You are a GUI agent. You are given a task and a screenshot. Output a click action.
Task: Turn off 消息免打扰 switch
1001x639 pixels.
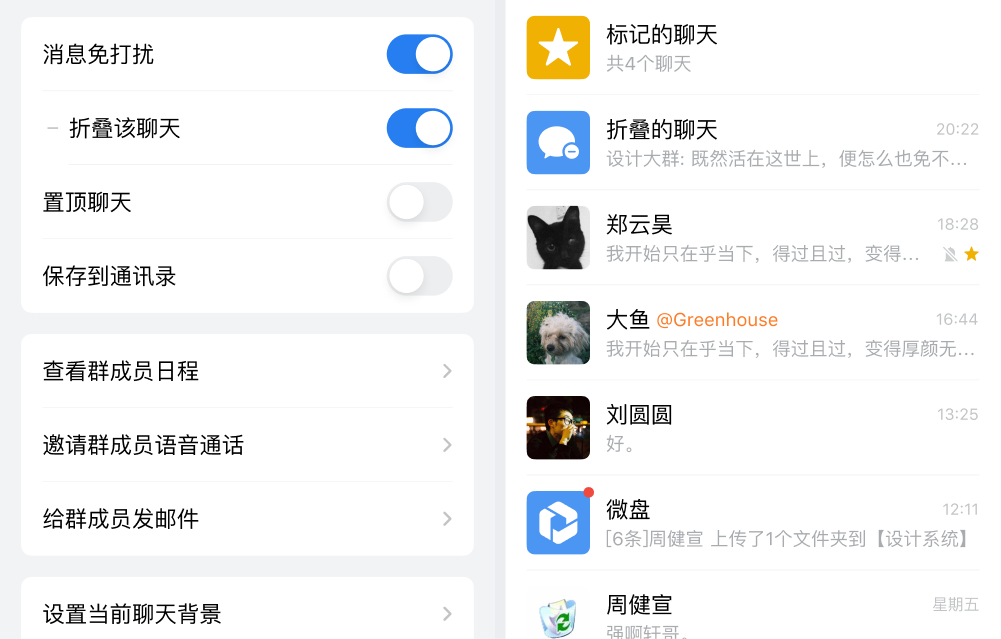(x=419, y=54)
